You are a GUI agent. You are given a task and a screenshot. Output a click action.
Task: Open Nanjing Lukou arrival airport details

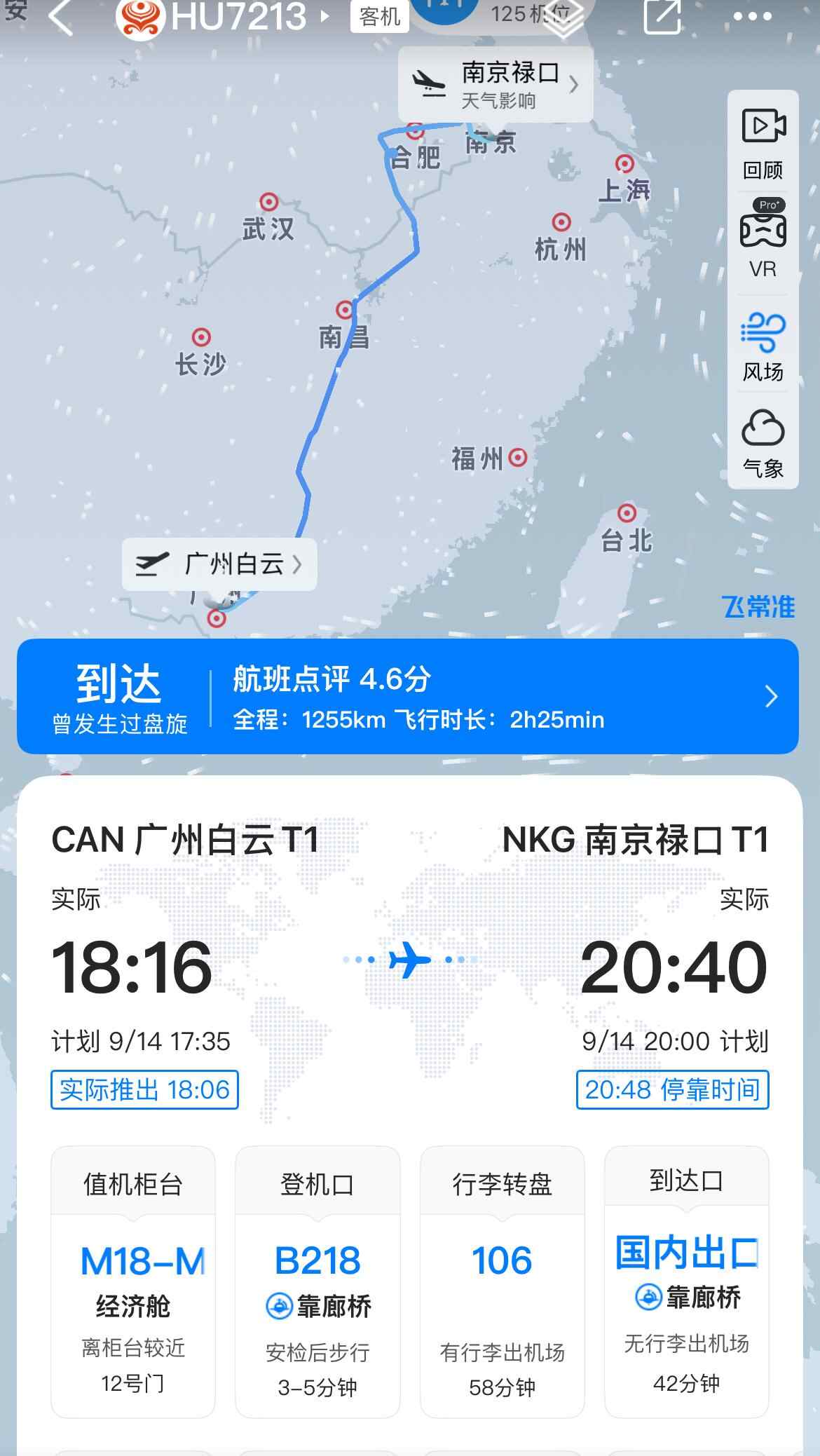pos(496,85)
